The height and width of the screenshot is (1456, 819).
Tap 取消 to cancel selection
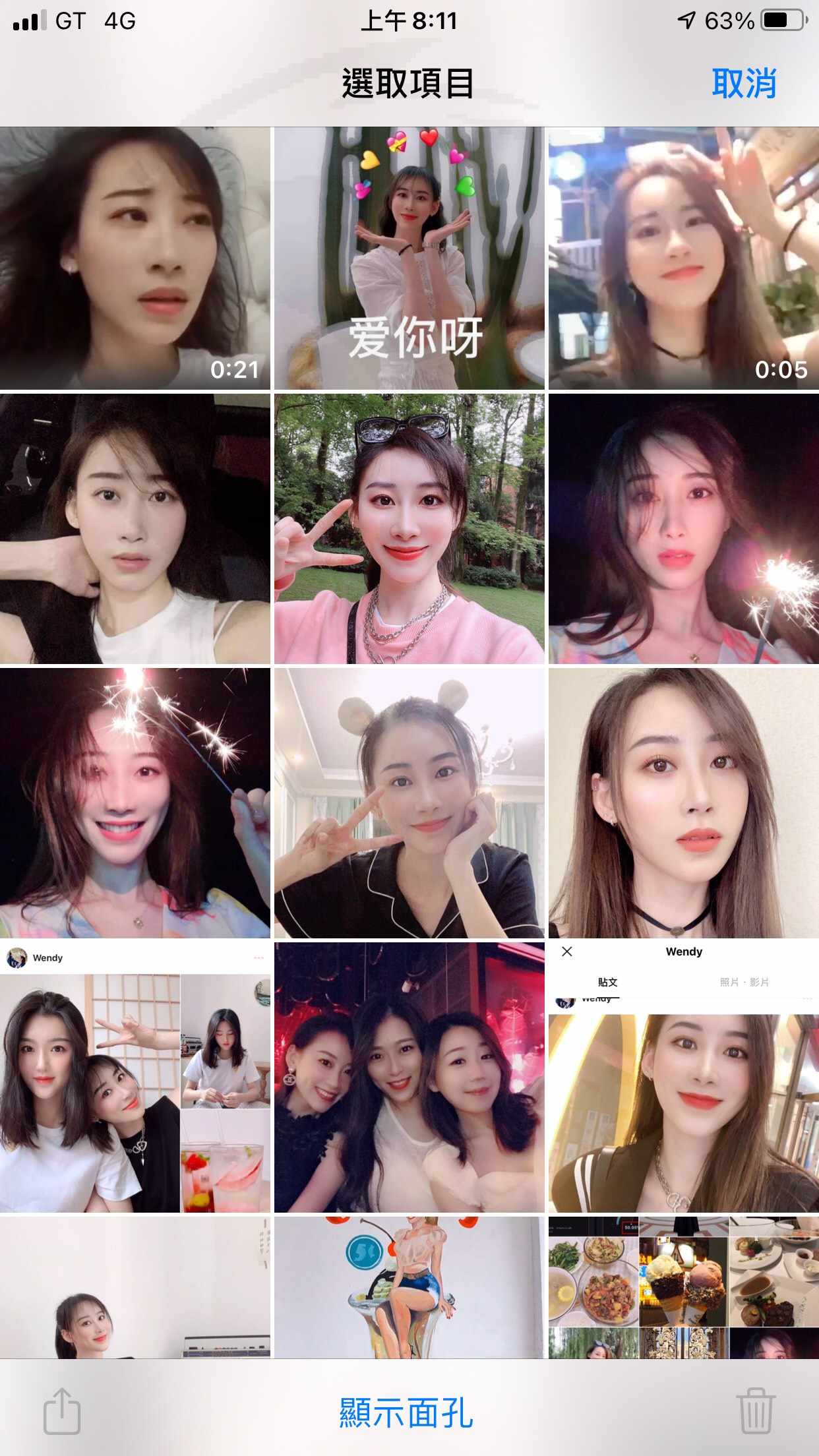tap(744, 84)
